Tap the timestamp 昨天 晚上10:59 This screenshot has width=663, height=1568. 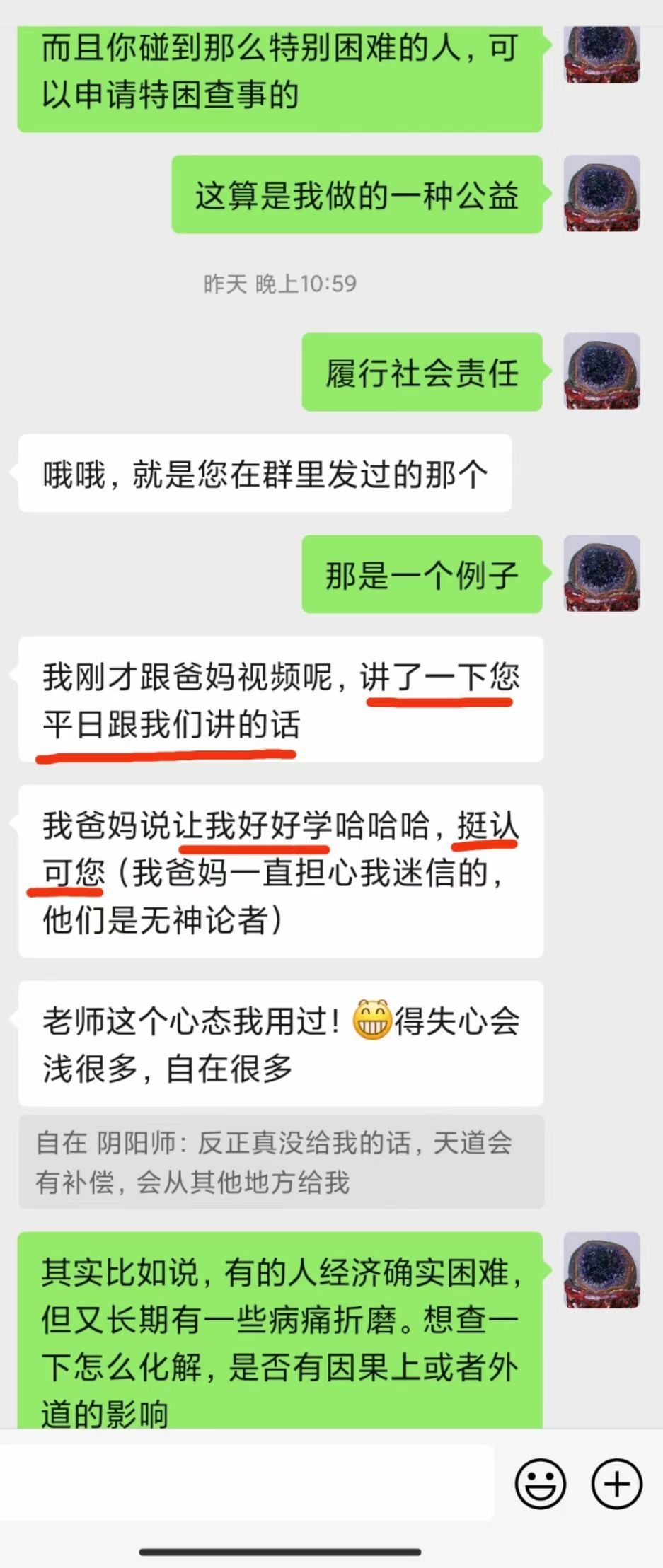point(279,284)
